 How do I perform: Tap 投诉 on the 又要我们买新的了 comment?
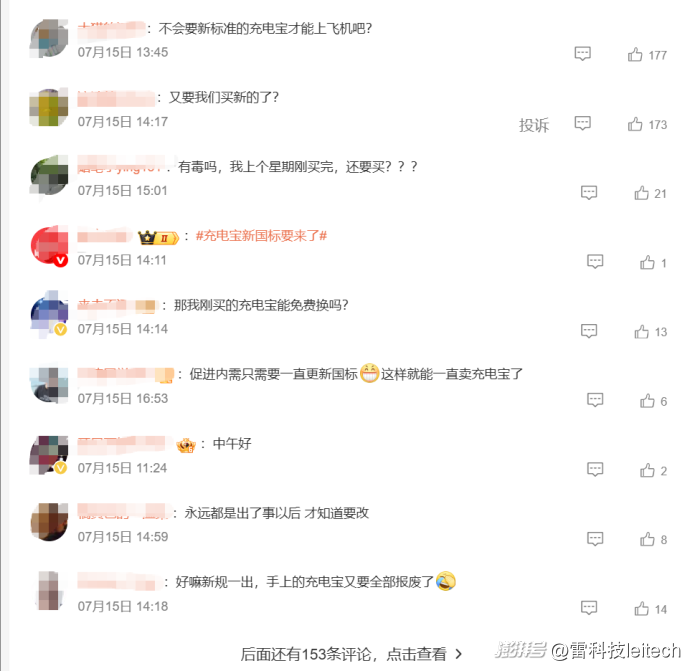534,125
